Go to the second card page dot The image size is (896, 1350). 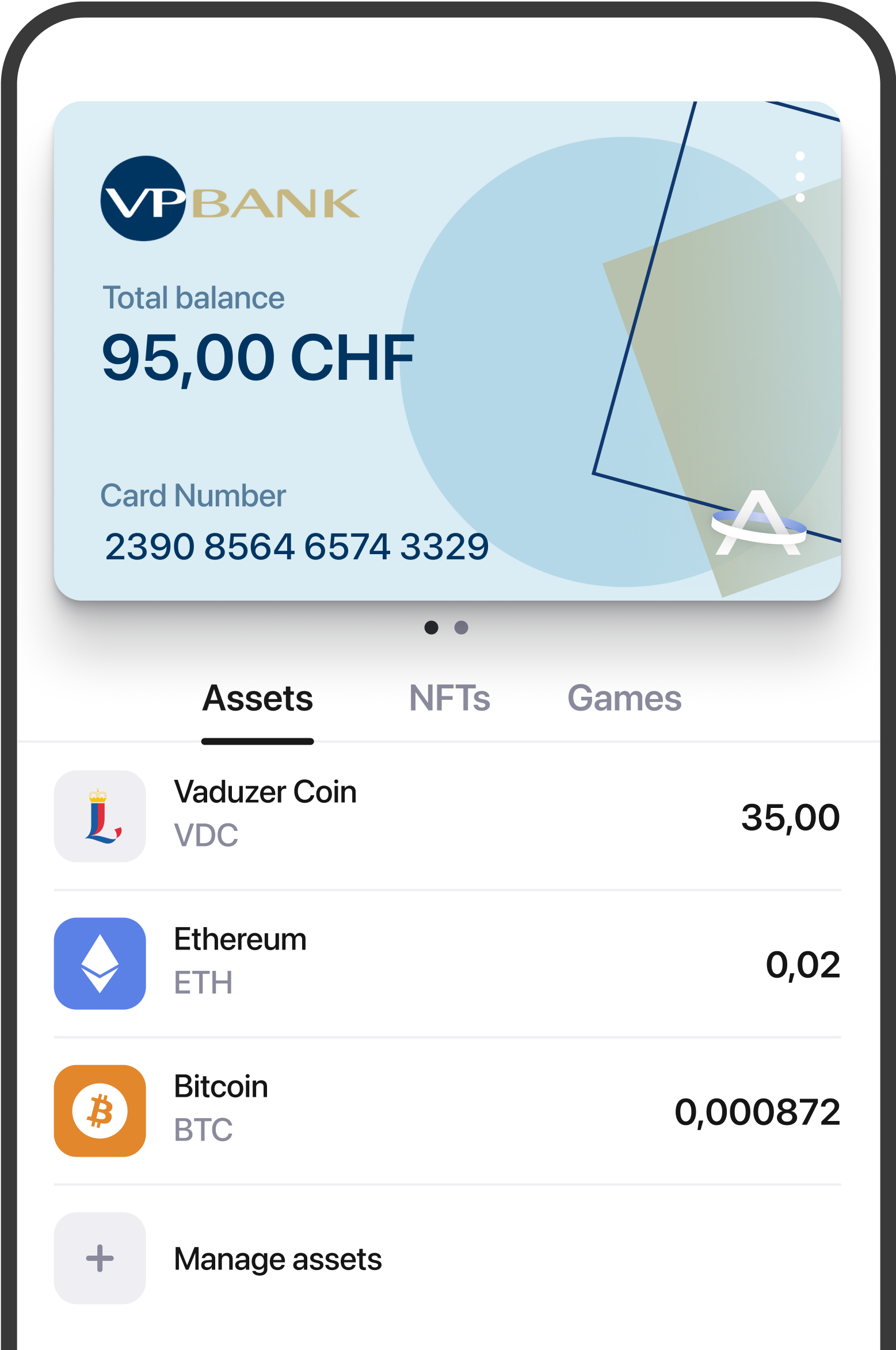pyautogui.click(x=461, y=627)
